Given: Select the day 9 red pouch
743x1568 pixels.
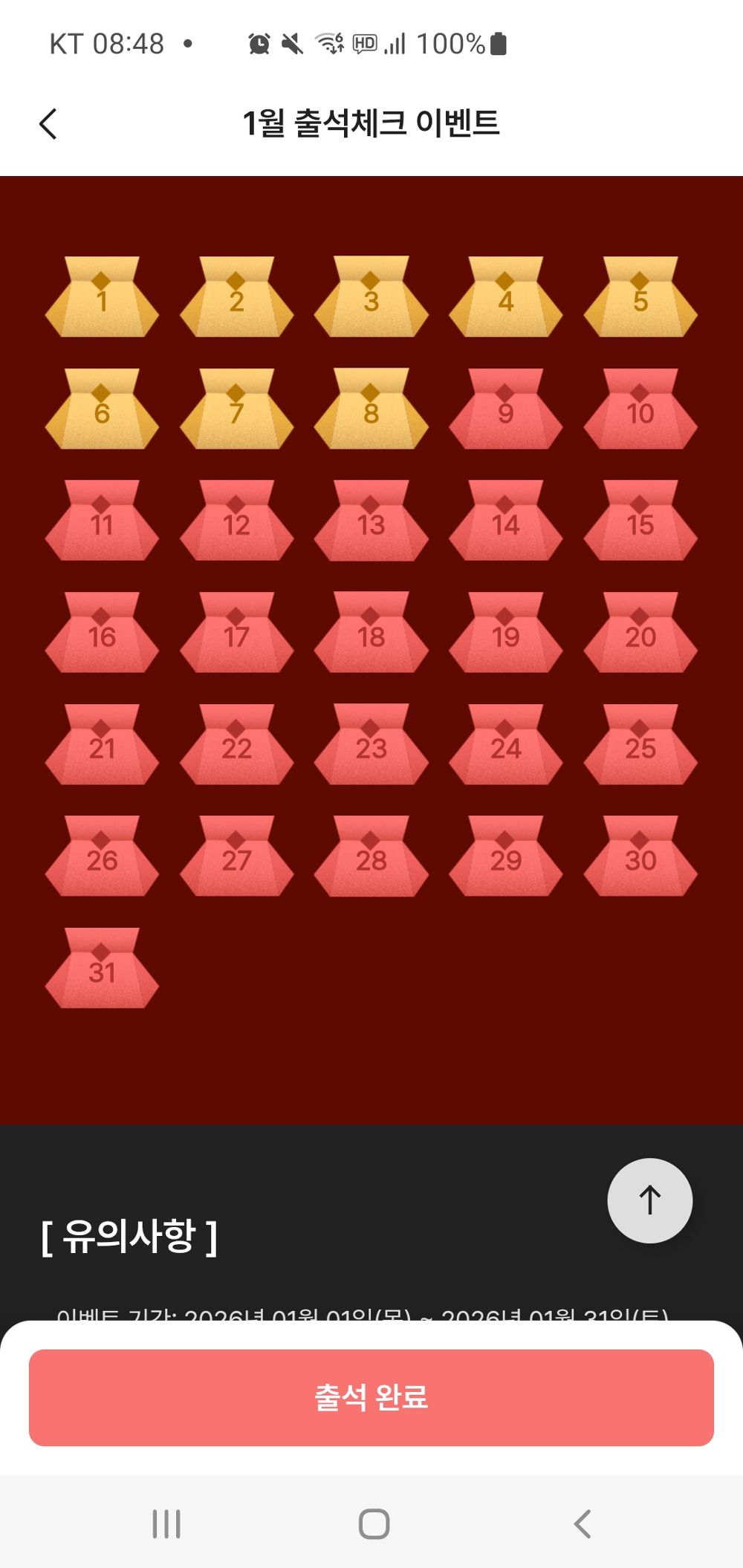Looking at the screenshot, I should pyautogui.click(x=505, y=409).
